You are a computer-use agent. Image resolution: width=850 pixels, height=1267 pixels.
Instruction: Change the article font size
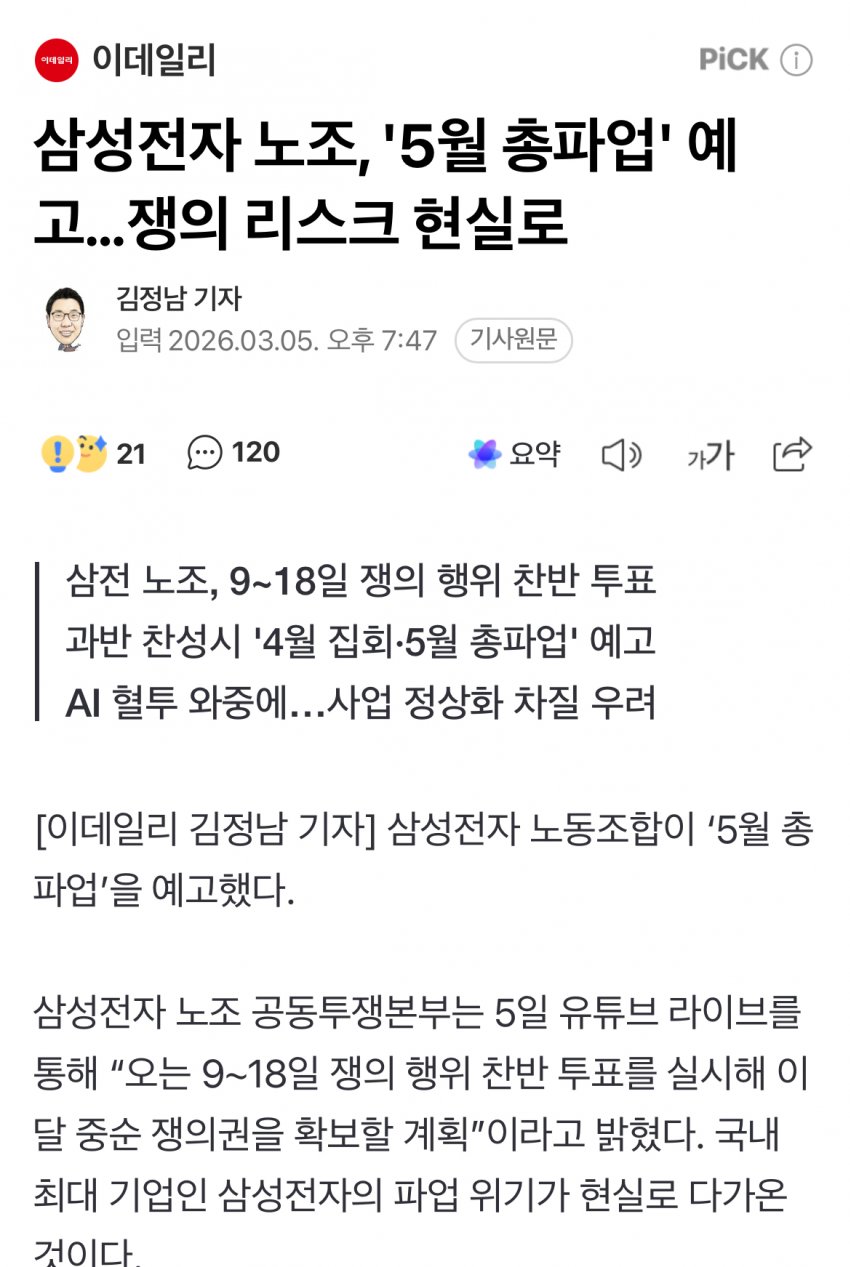(710, 456)
